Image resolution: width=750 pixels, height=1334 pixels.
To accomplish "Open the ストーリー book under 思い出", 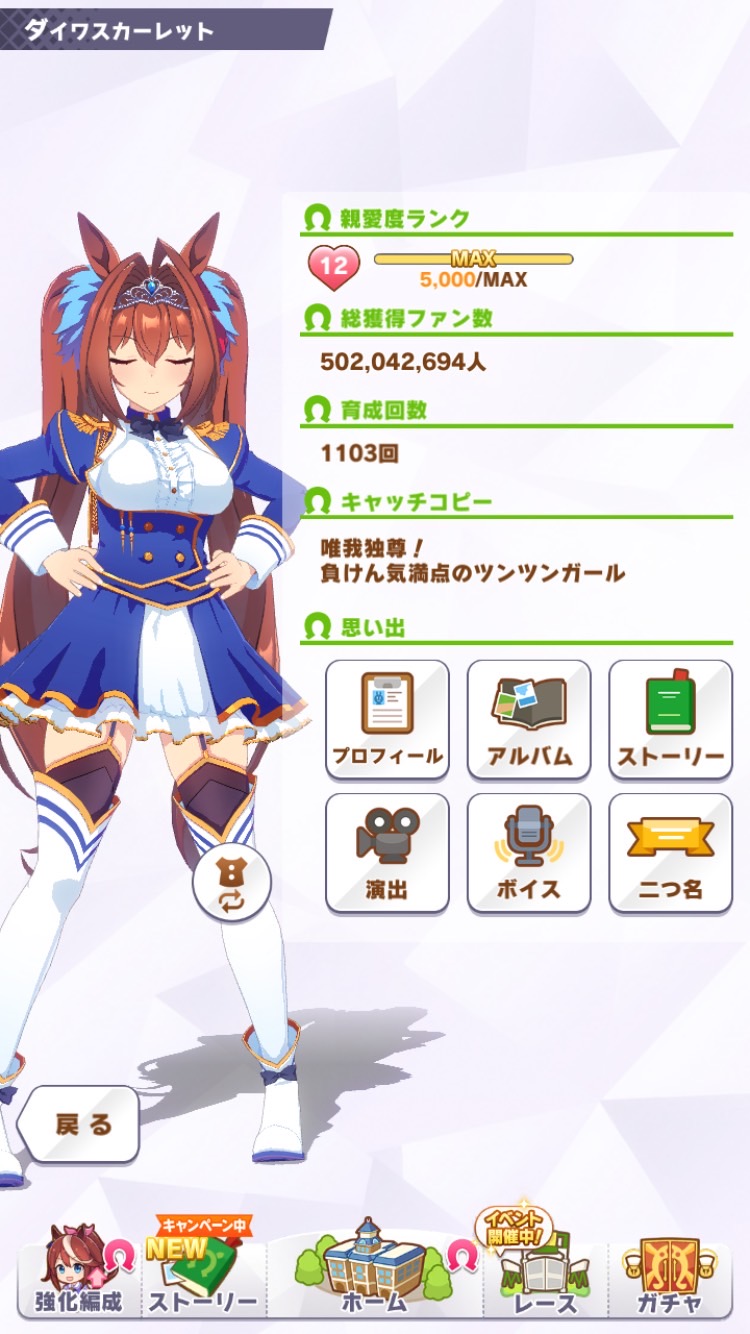I will (670, 719).
